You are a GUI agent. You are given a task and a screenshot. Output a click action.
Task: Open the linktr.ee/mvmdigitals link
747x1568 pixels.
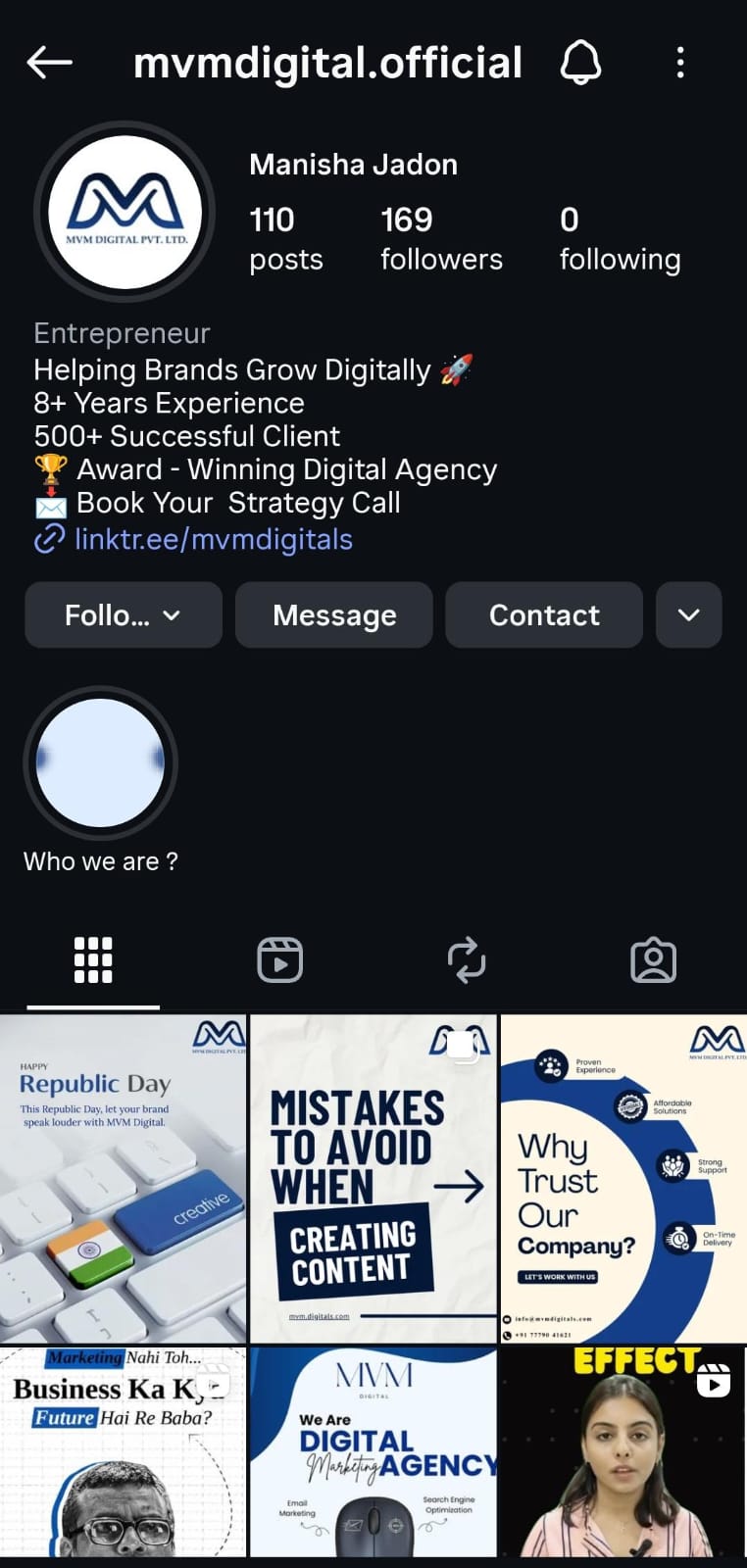(x=213, y=539)
